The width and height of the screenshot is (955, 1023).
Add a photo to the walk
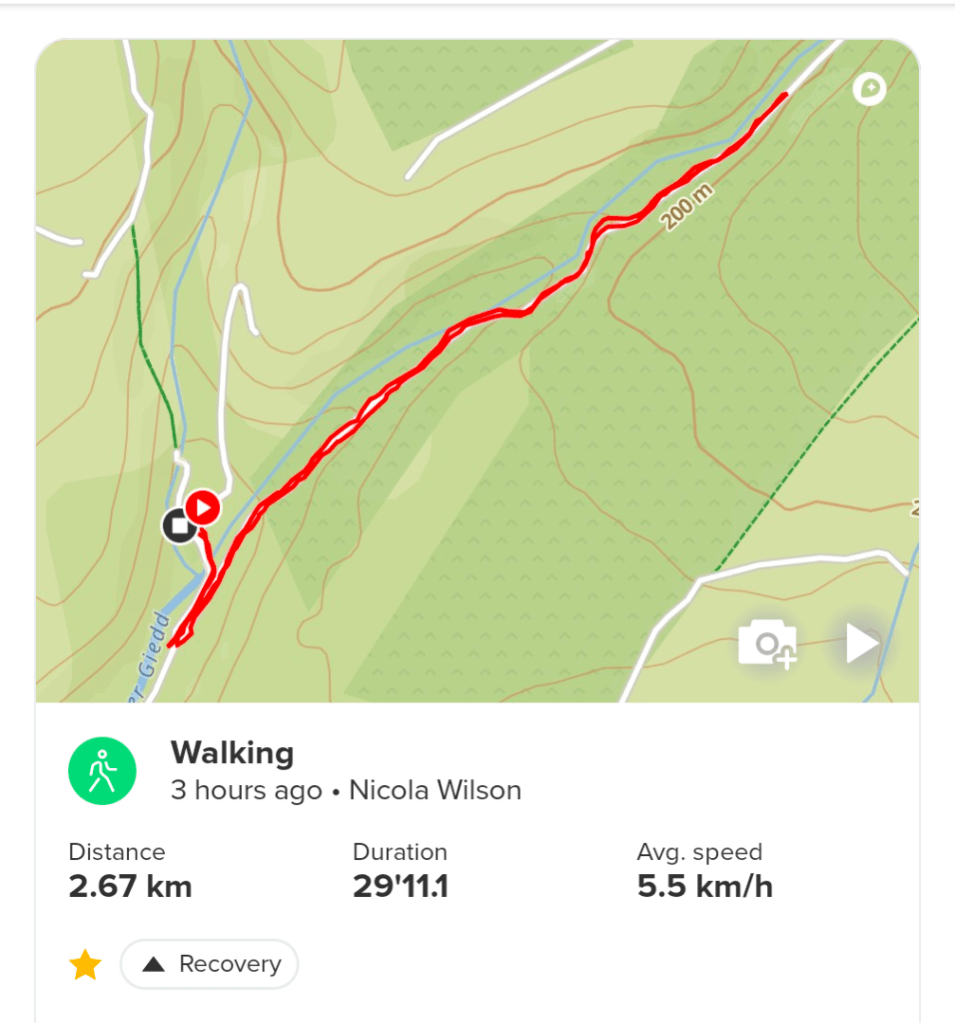click(x=767, y=644)
